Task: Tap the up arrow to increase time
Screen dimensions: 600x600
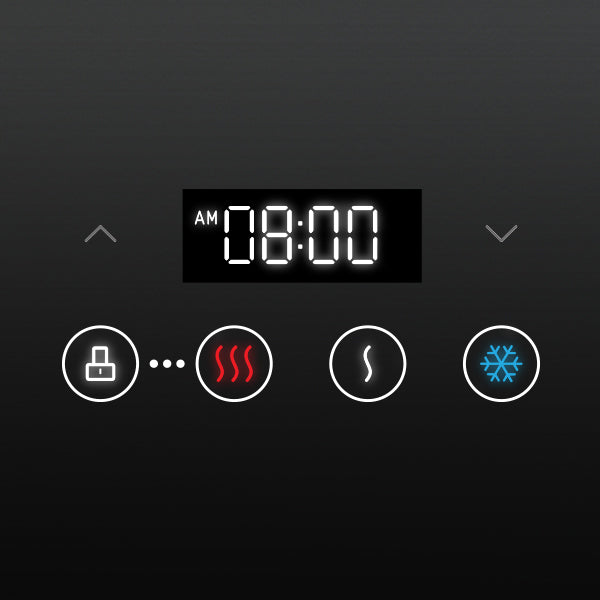Action: 100,234
